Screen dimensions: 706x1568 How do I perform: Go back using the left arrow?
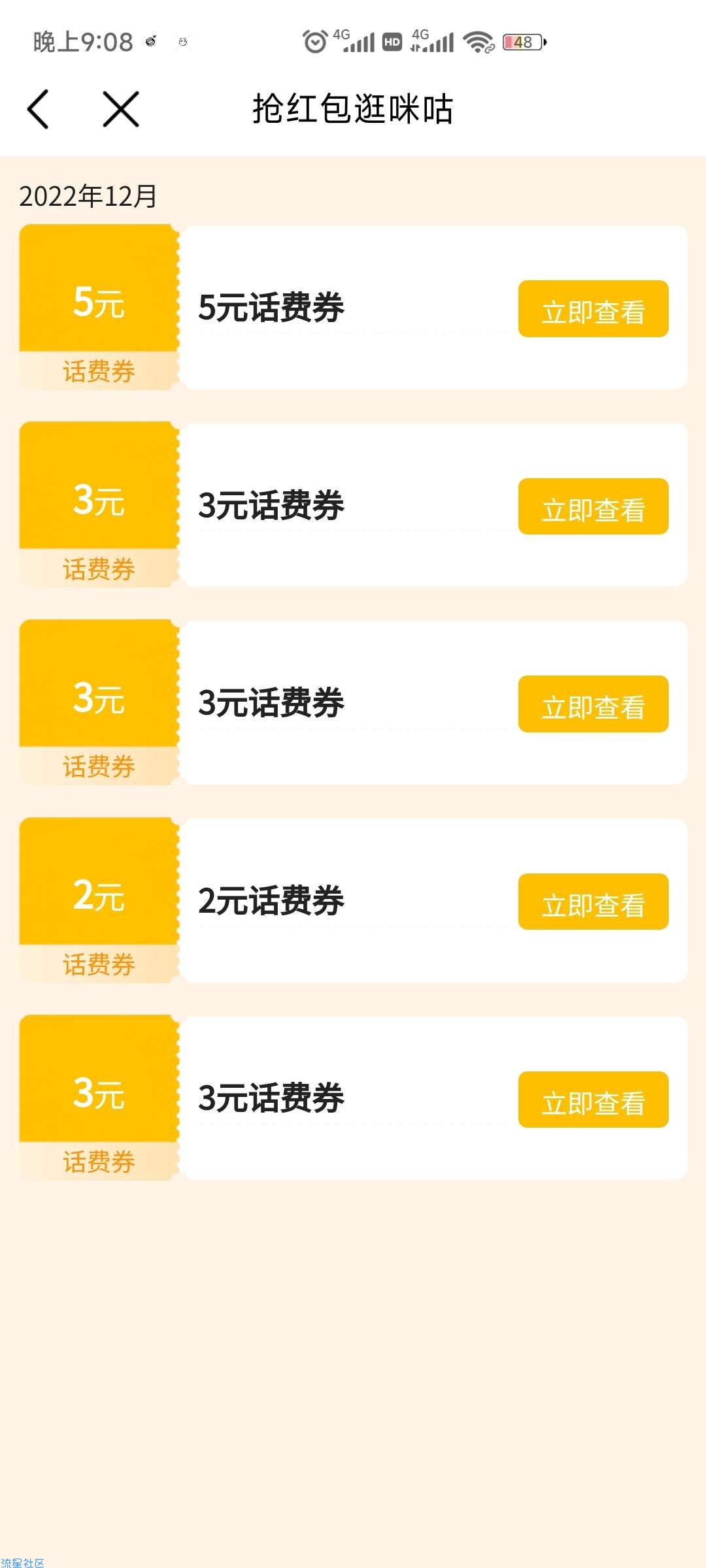pos(38,108)
